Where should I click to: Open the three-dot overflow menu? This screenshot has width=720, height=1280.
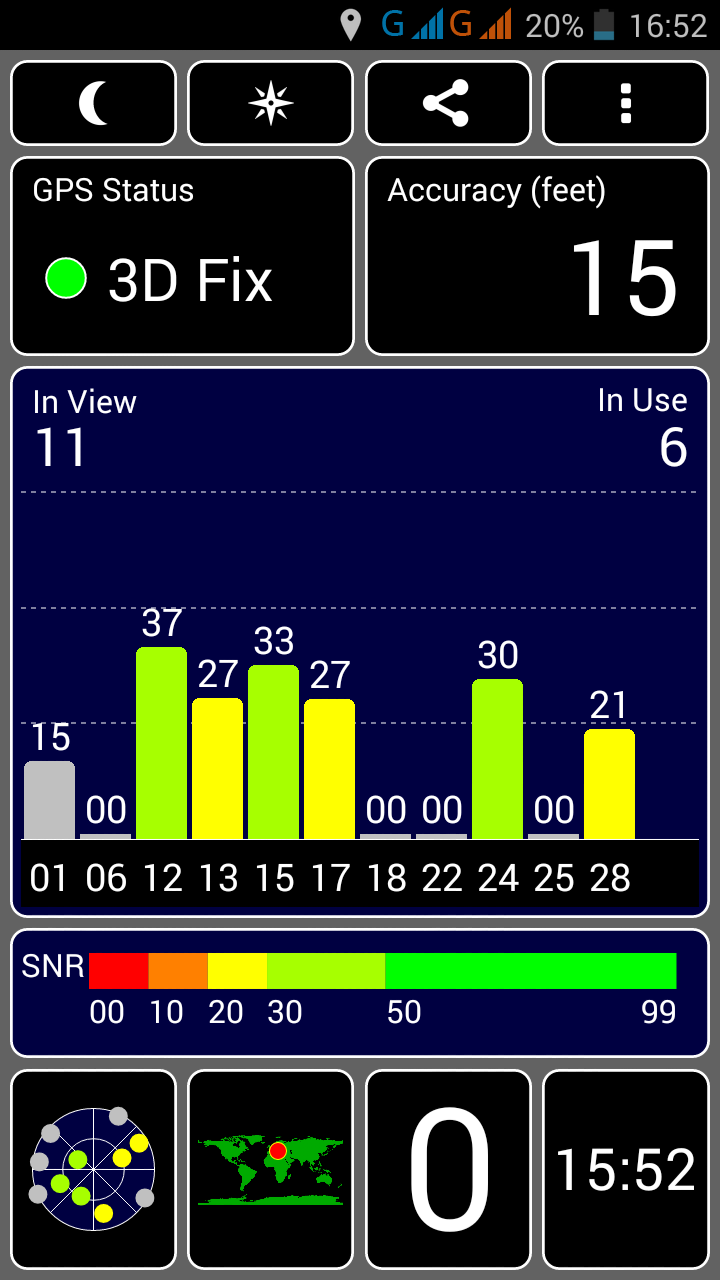pos(626,103)
